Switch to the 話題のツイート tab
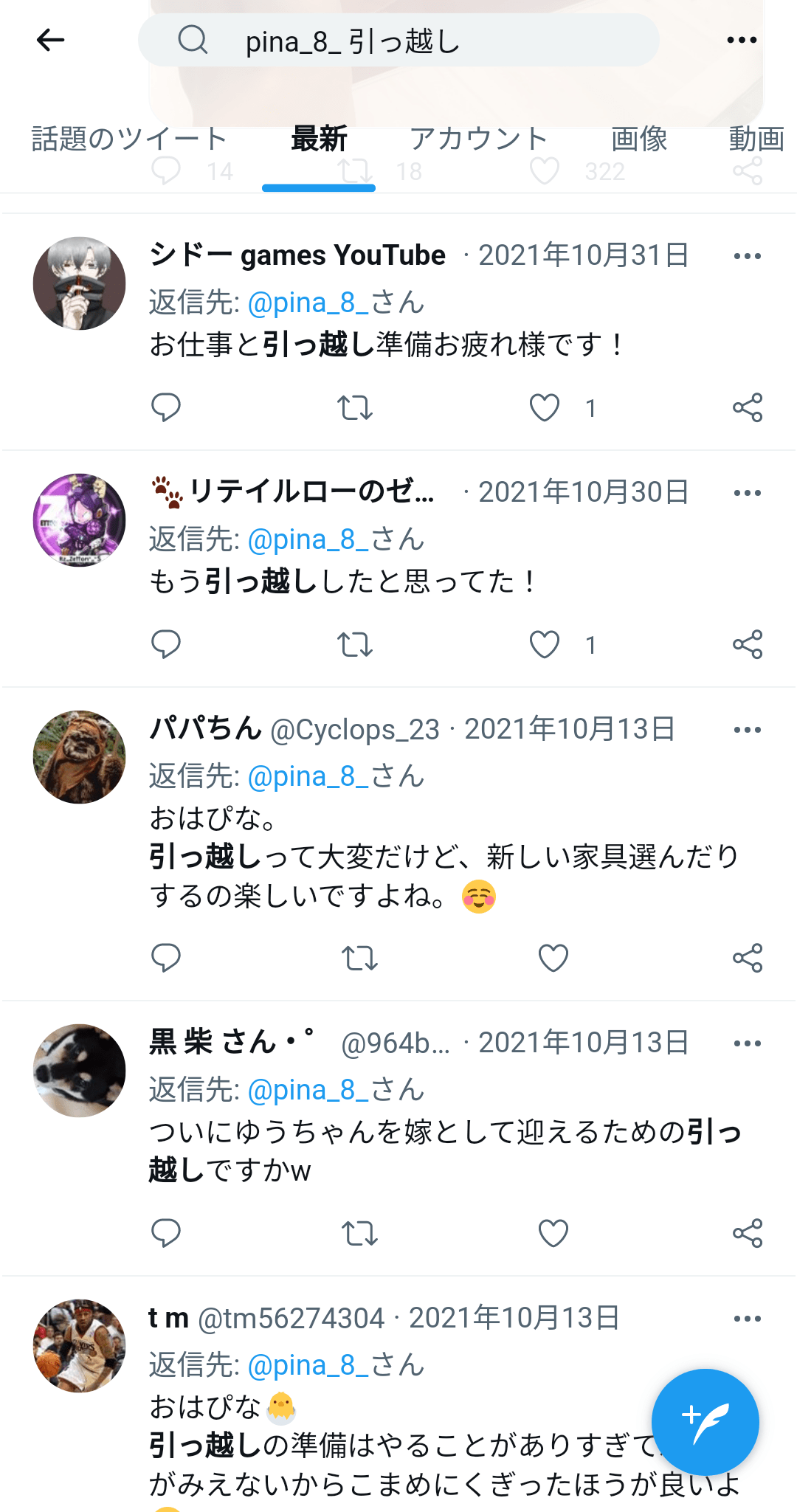The image size is (797, 1512). (129, 139)
